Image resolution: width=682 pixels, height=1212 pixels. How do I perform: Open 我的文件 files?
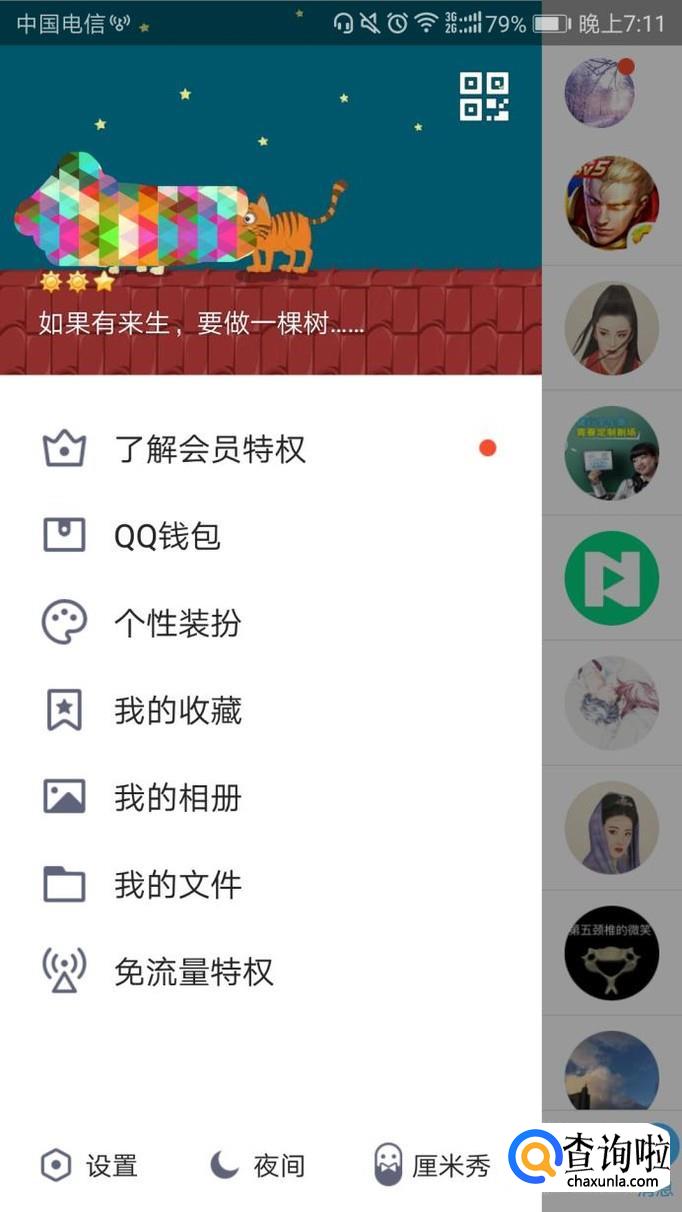[177, 885]
